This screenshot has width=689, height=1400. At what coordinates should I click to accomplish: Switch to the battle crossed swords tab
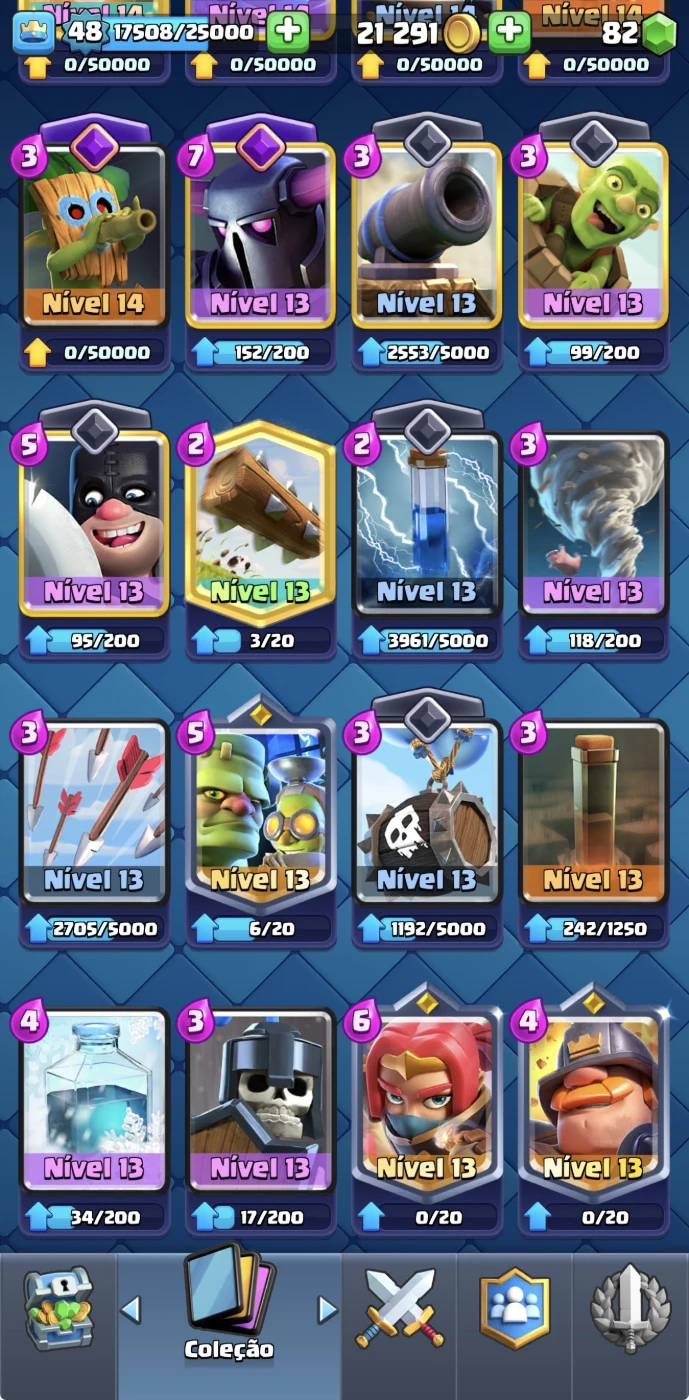(x=399, y=1309)
